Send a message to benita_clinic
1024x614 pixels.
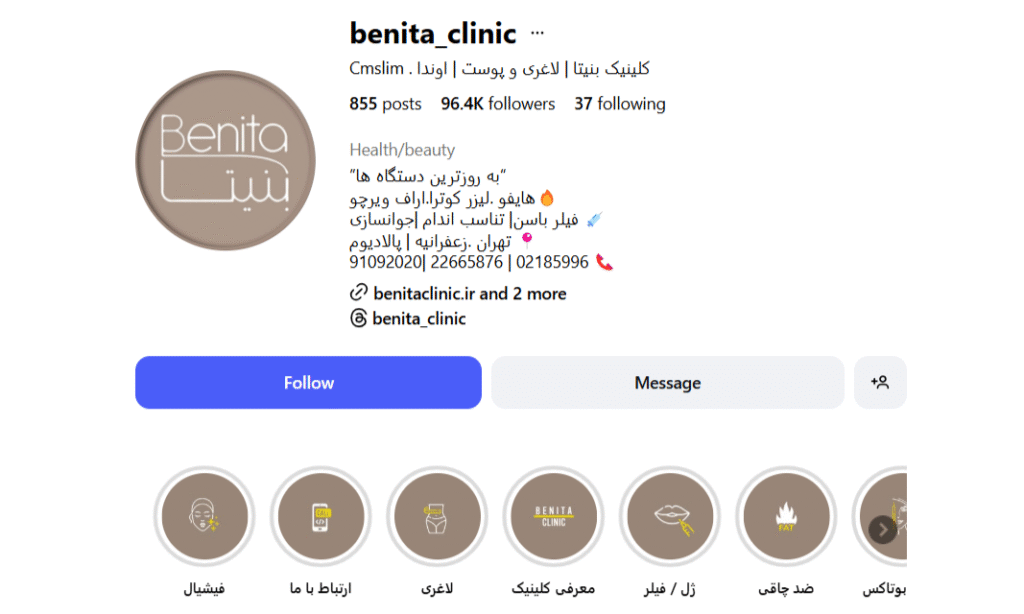pyautogui.click(x=667, y=383)
